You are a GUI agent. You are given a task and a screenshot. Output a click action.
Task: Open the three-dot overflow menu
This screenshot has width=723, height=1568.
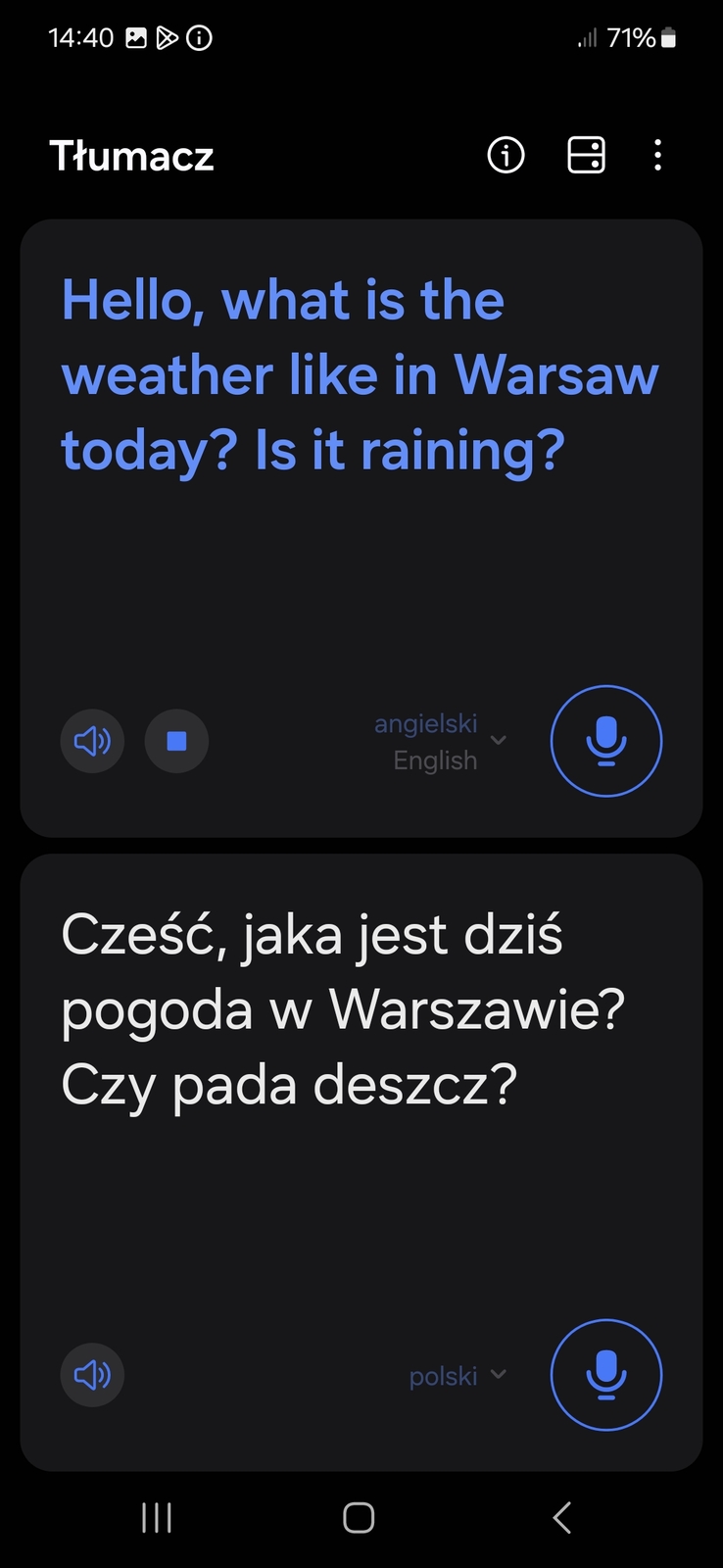(x=657, y=155)
